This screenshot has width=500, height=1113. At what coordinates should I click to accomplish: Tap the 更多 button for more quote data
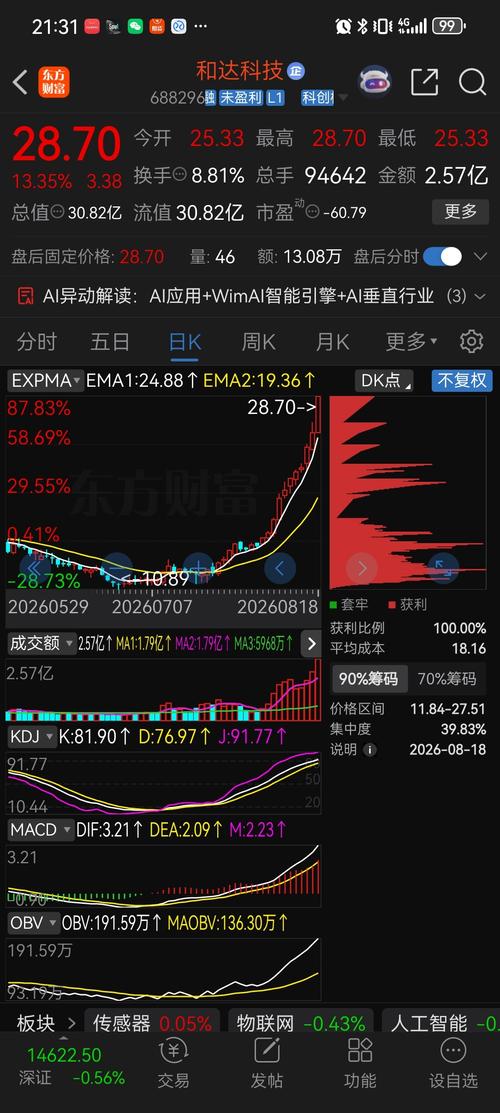(460, 211)
